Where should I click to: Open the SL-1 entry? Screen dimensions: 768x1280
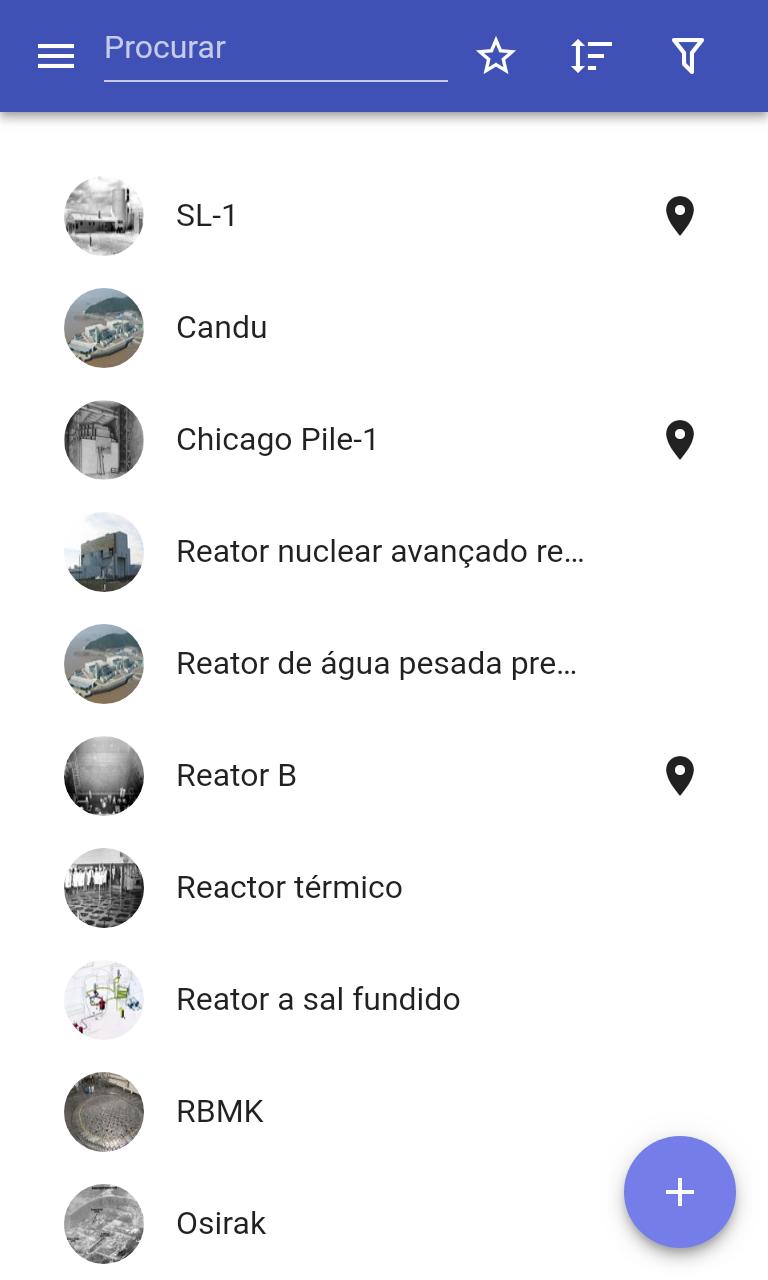click(x=384, y=216)
